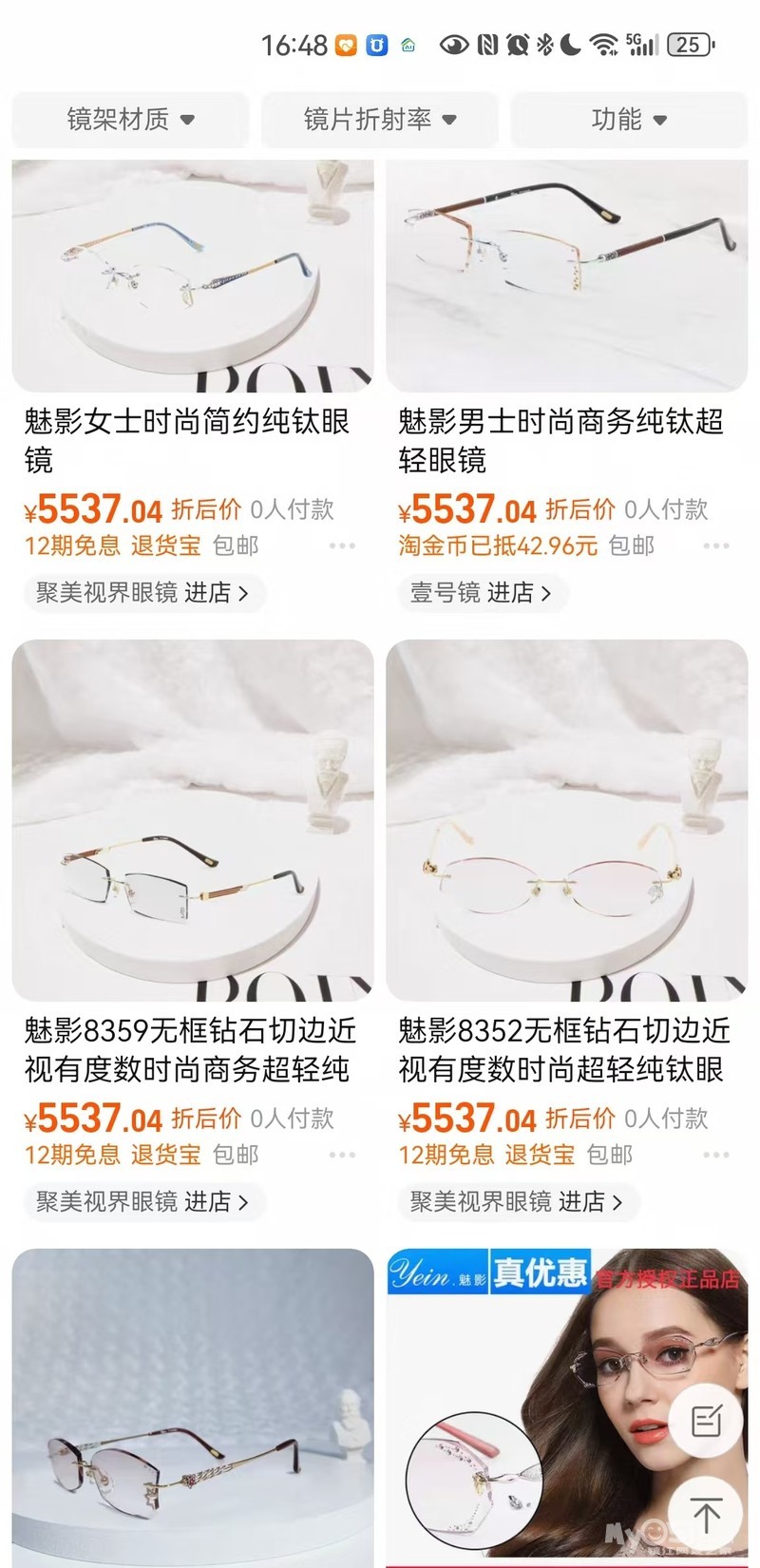The height and width of the screenshot is (1568, 760).
Task: Open more options for 魅影女士时尚简约 glasses
Action: point(342,546)
